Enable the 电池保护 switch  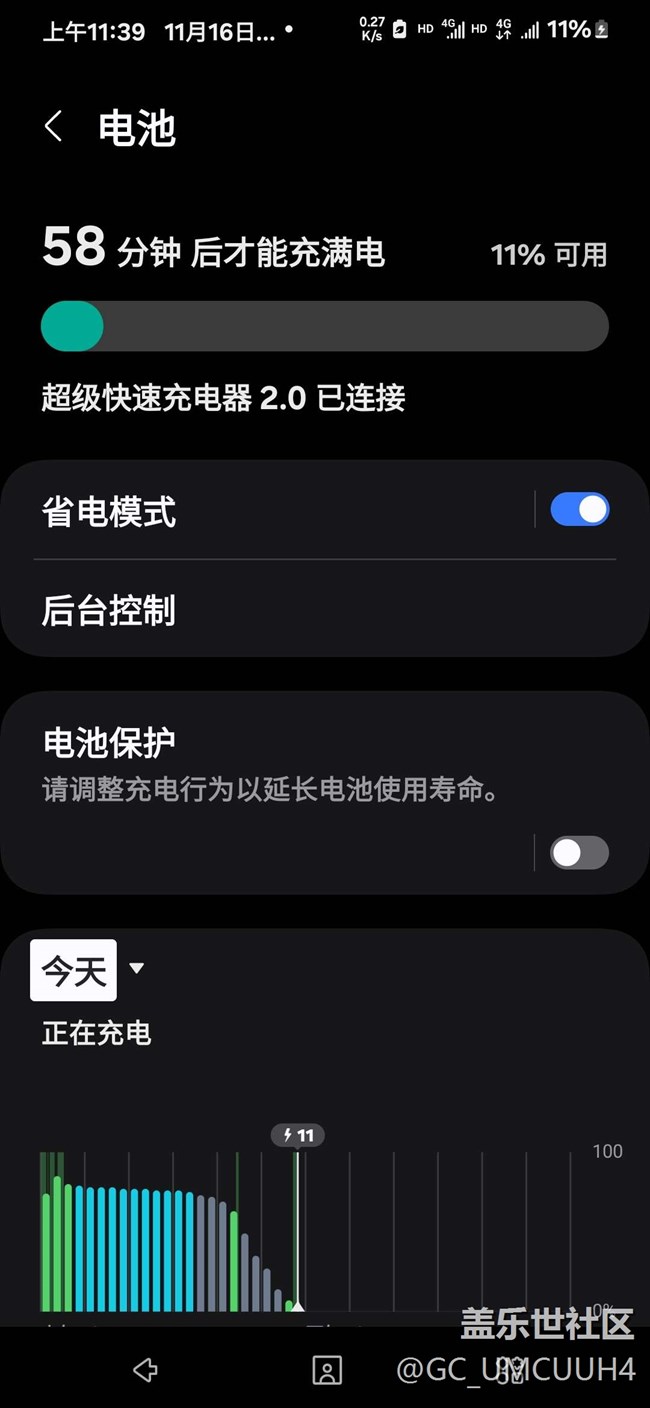pyautogui.click(x=580, y=852)
